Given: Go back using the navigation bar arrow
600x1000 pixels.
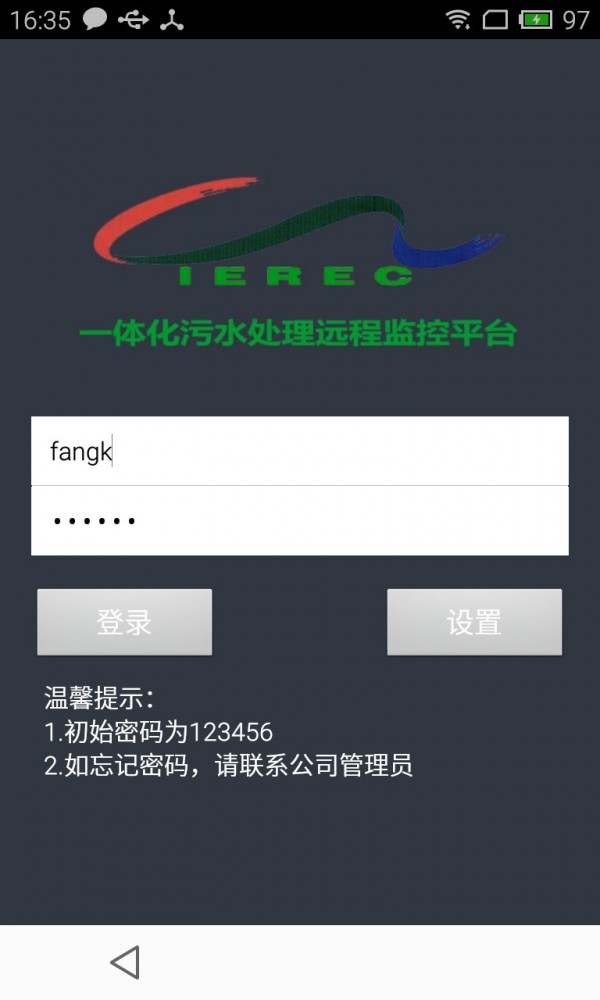Looking at the screenshot, I should [x=125, y=962].
